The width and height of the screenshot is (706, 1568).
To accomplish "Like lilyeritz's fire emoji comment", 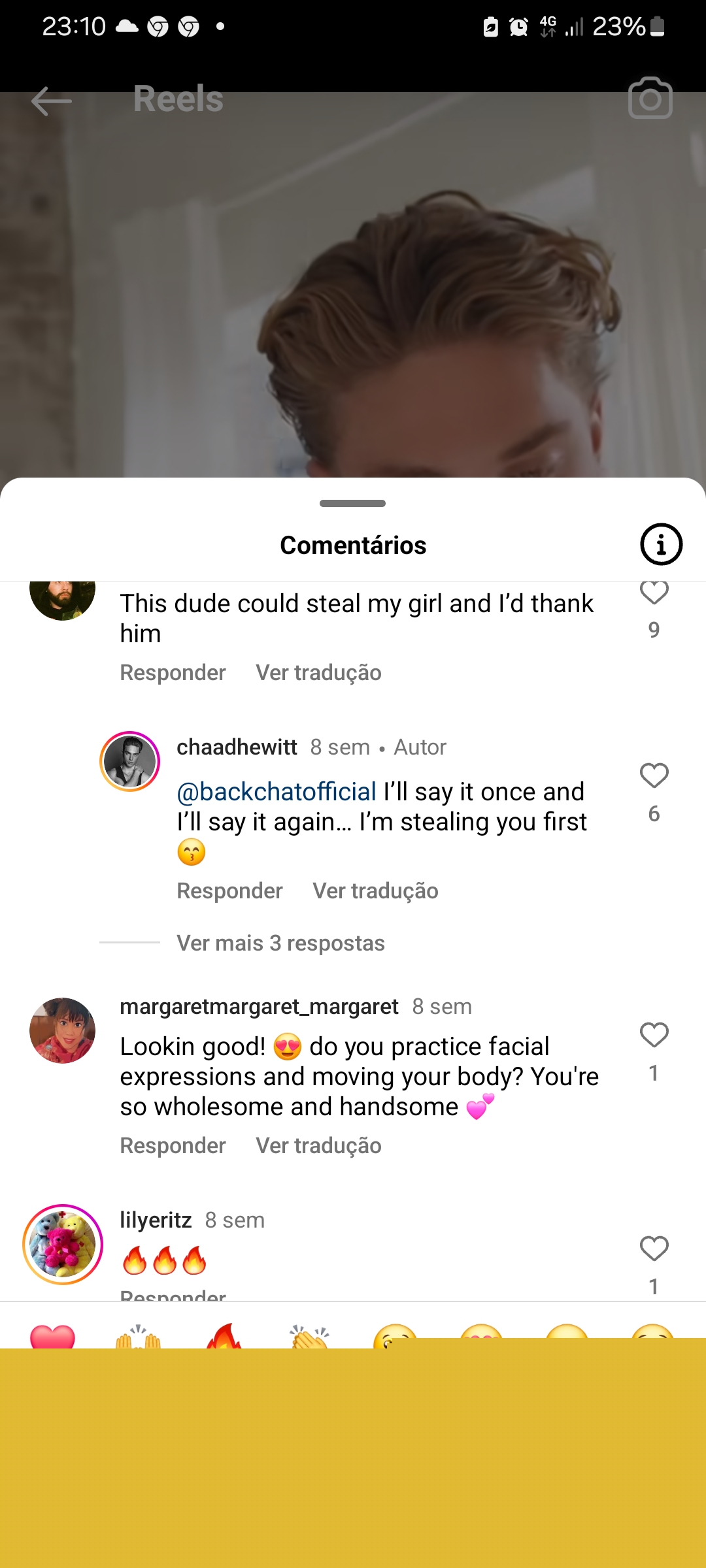I will tap(654, 1249).
